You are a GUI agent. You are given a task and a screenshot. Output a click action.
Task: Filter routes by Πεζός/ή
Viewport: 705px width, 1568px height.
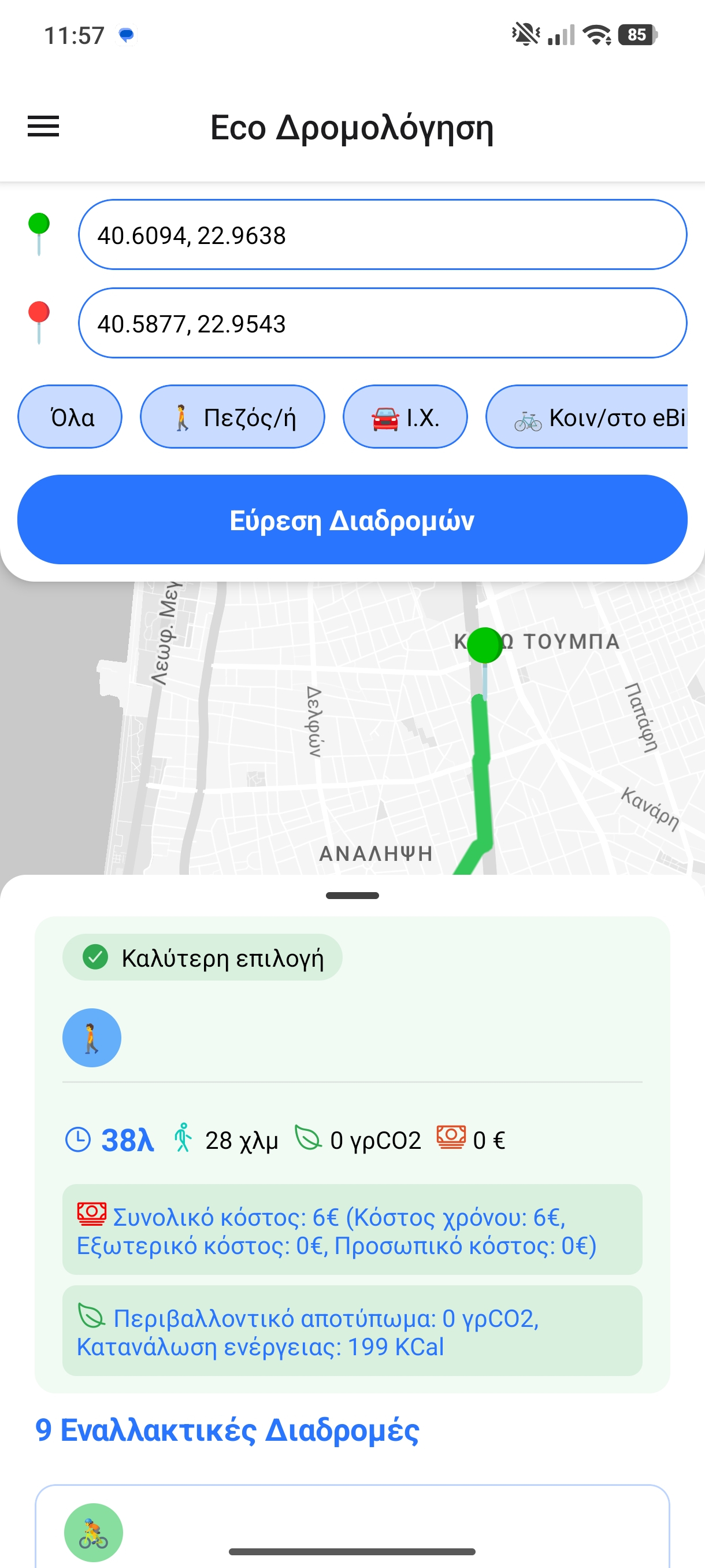232,417
